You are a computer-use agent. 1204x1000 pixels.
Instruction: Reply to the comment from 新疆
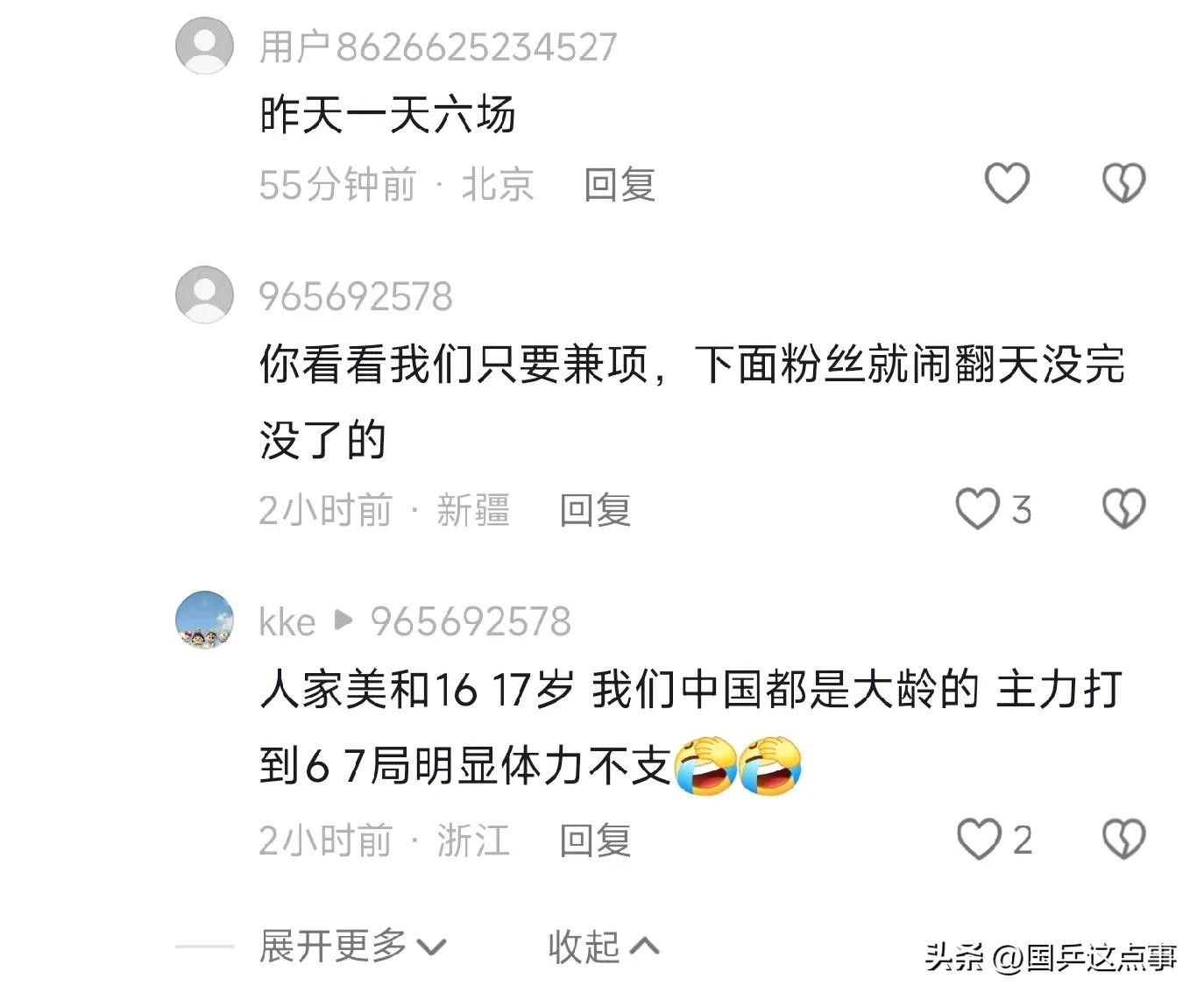tap(595, 510)
